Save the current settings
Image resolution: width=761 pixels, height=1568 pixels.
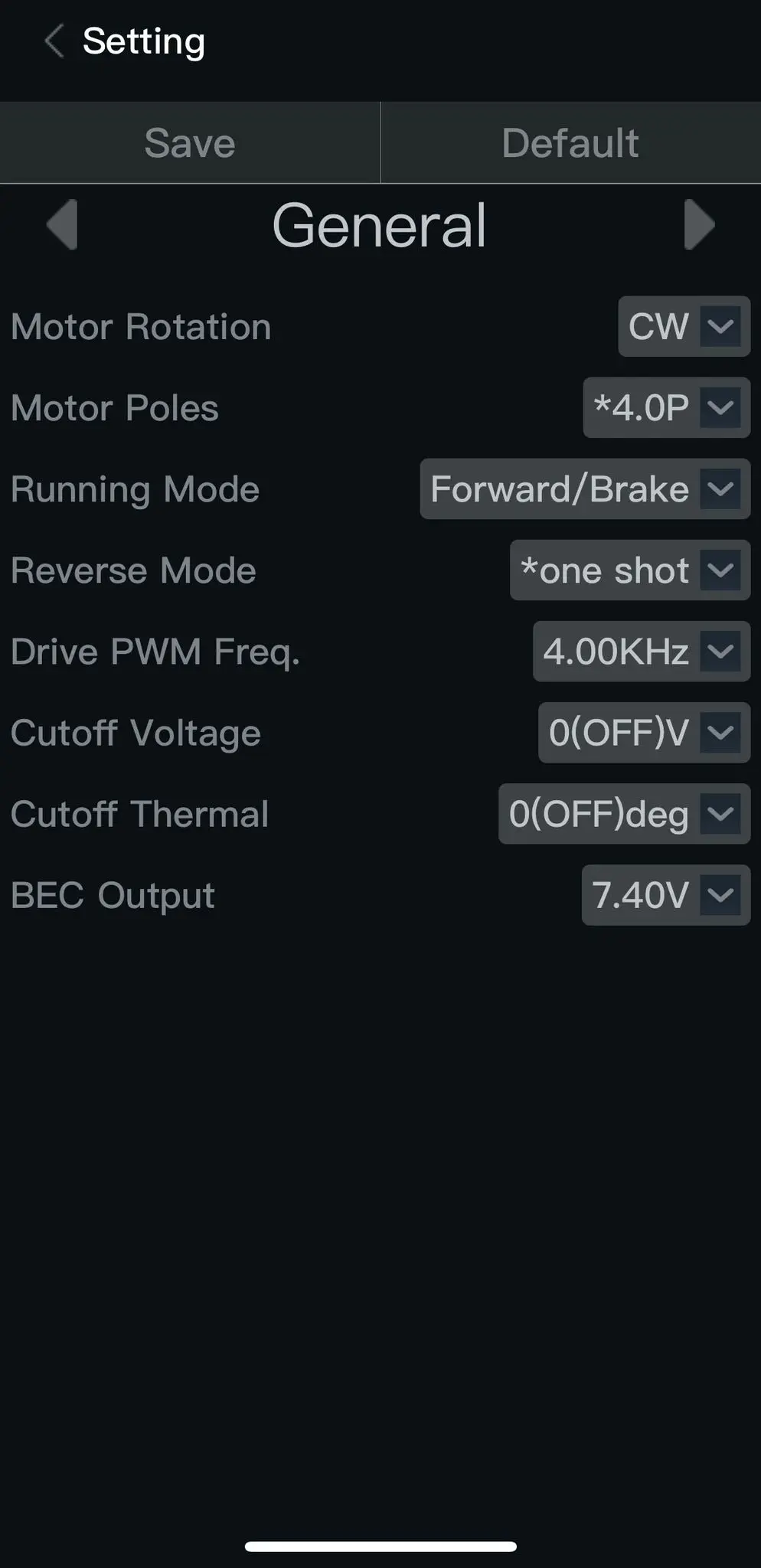tap(190, 143)
